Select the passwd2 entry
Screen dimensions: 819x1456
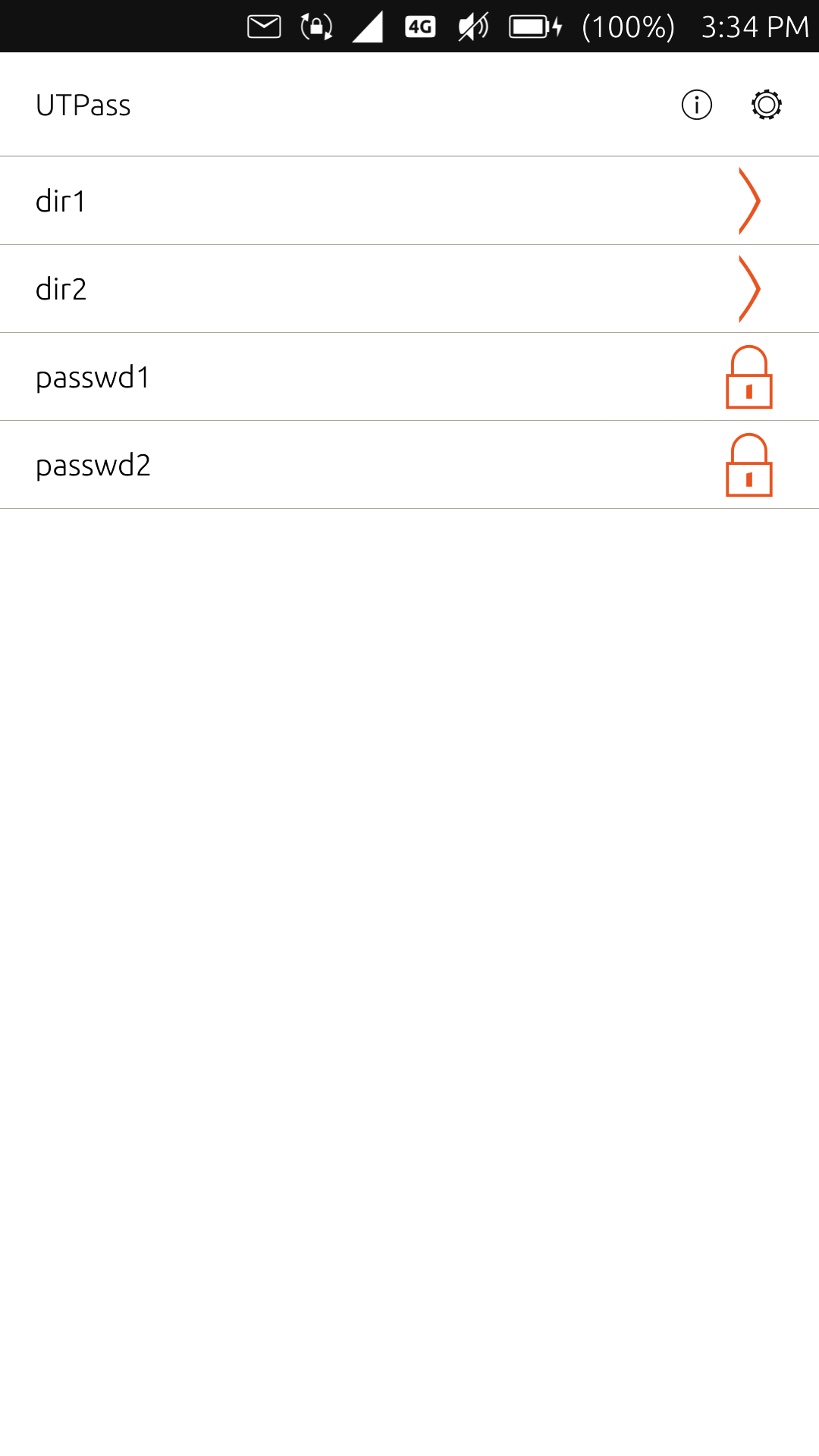click(x=409, y=465)
